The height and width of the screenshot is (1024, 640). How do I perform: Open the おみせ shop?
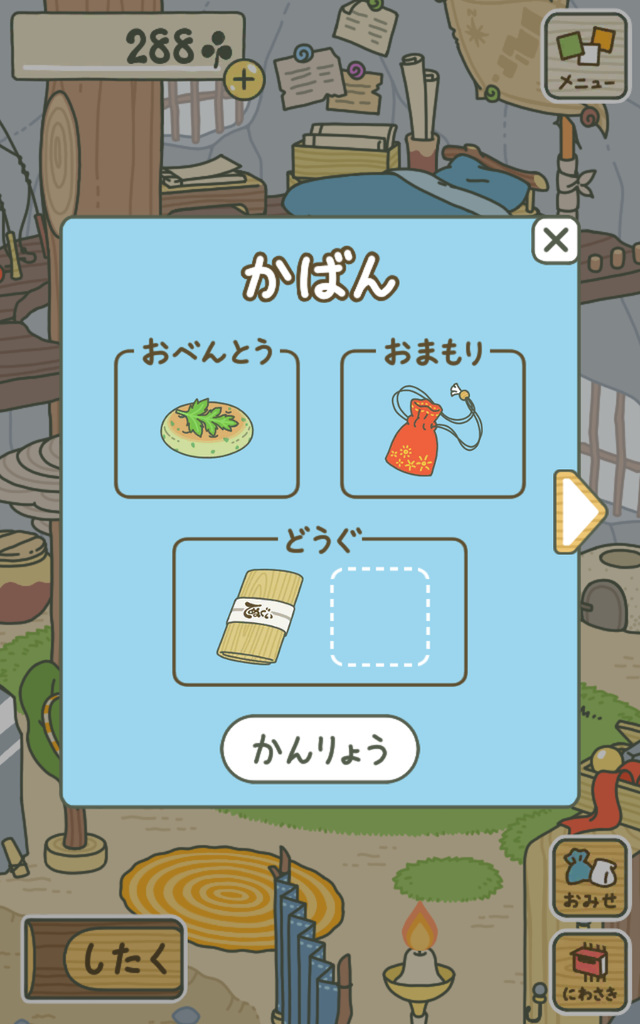pos(590,878)
